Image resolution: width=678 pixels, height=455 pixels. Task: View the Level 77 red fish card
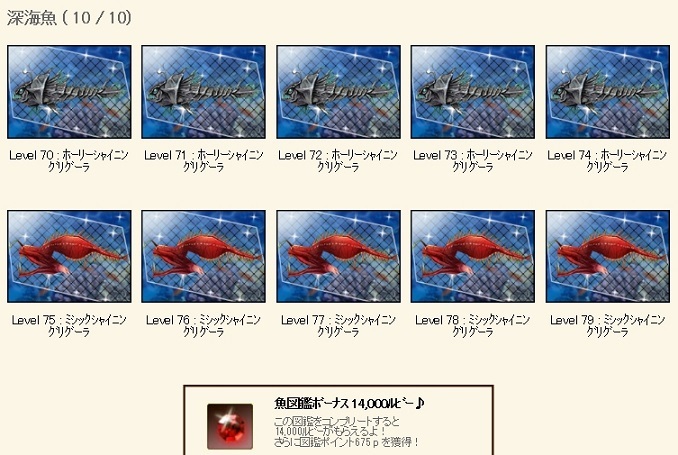[x=338, y=259]
